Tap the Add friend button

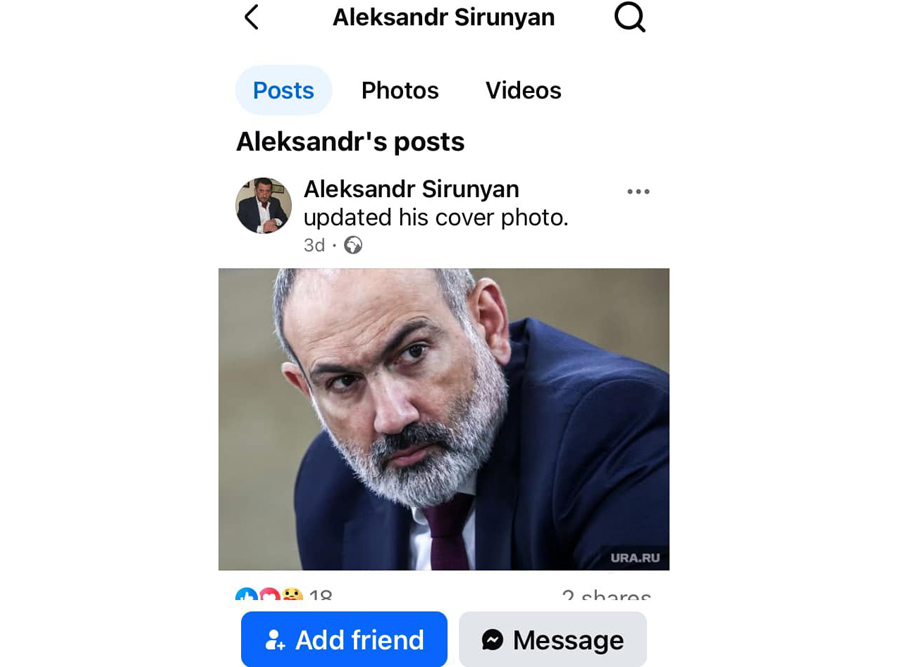[344, 639]
